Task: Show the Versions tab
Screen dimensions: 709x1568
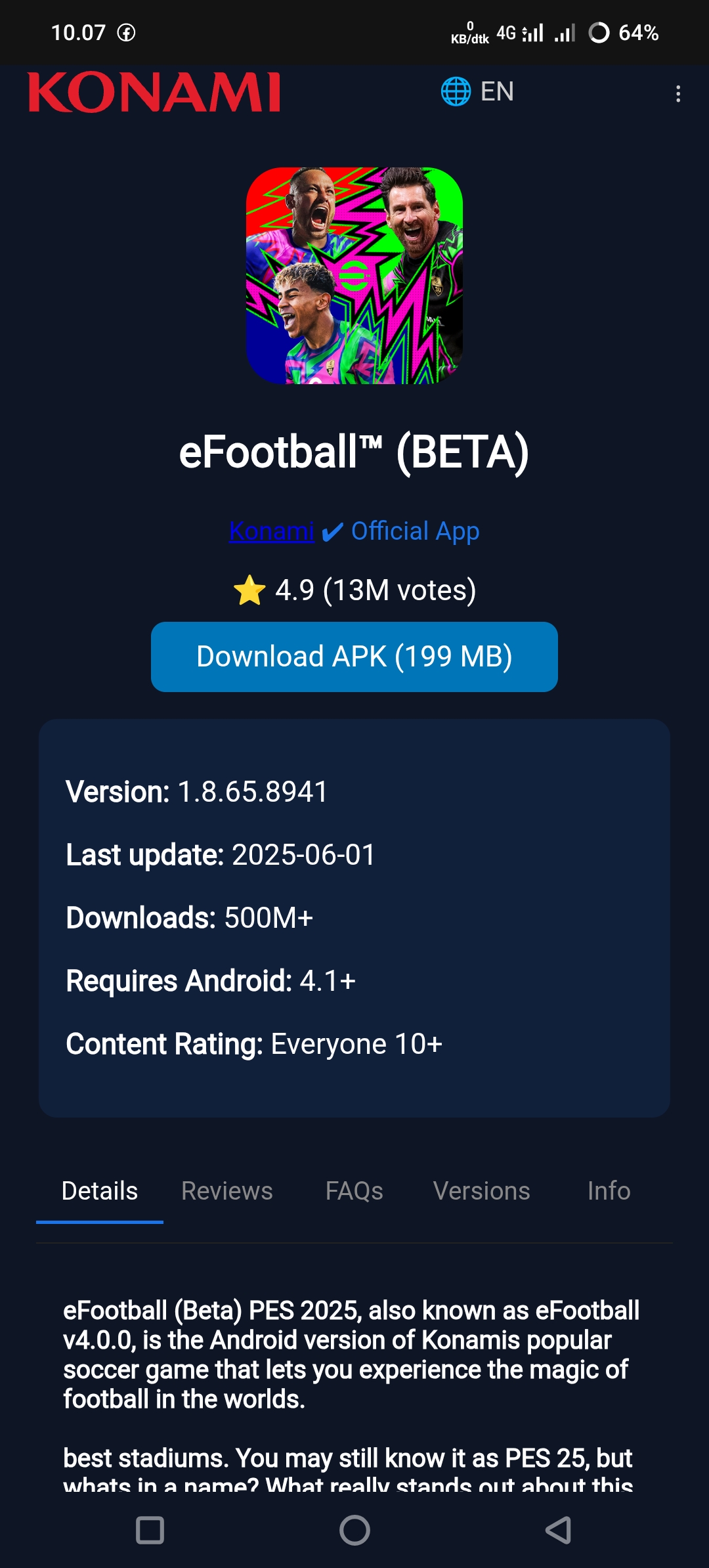Action: [481, 1191]
